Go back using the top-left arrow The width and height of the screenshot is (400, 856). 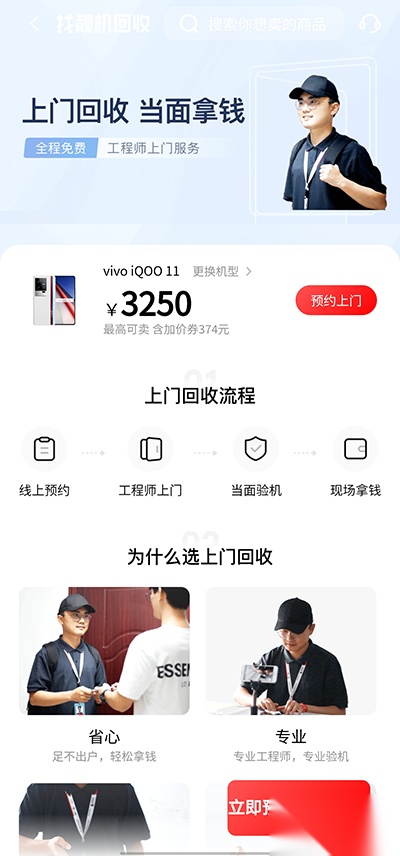click(34, 23)
